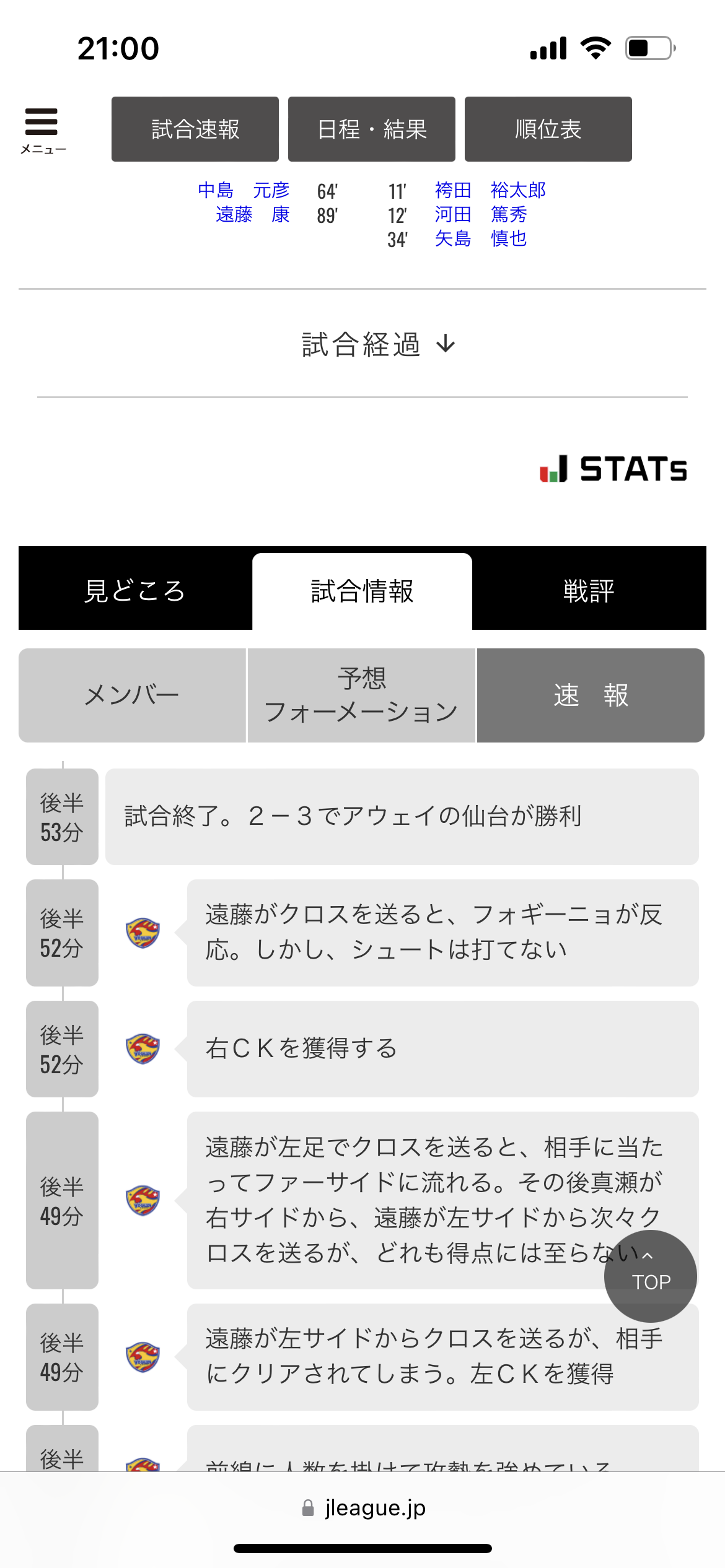The width and height of the screenshot is (725, 1568).
Task: Open player link 河田 篤秀
Action: pos(481,214)
